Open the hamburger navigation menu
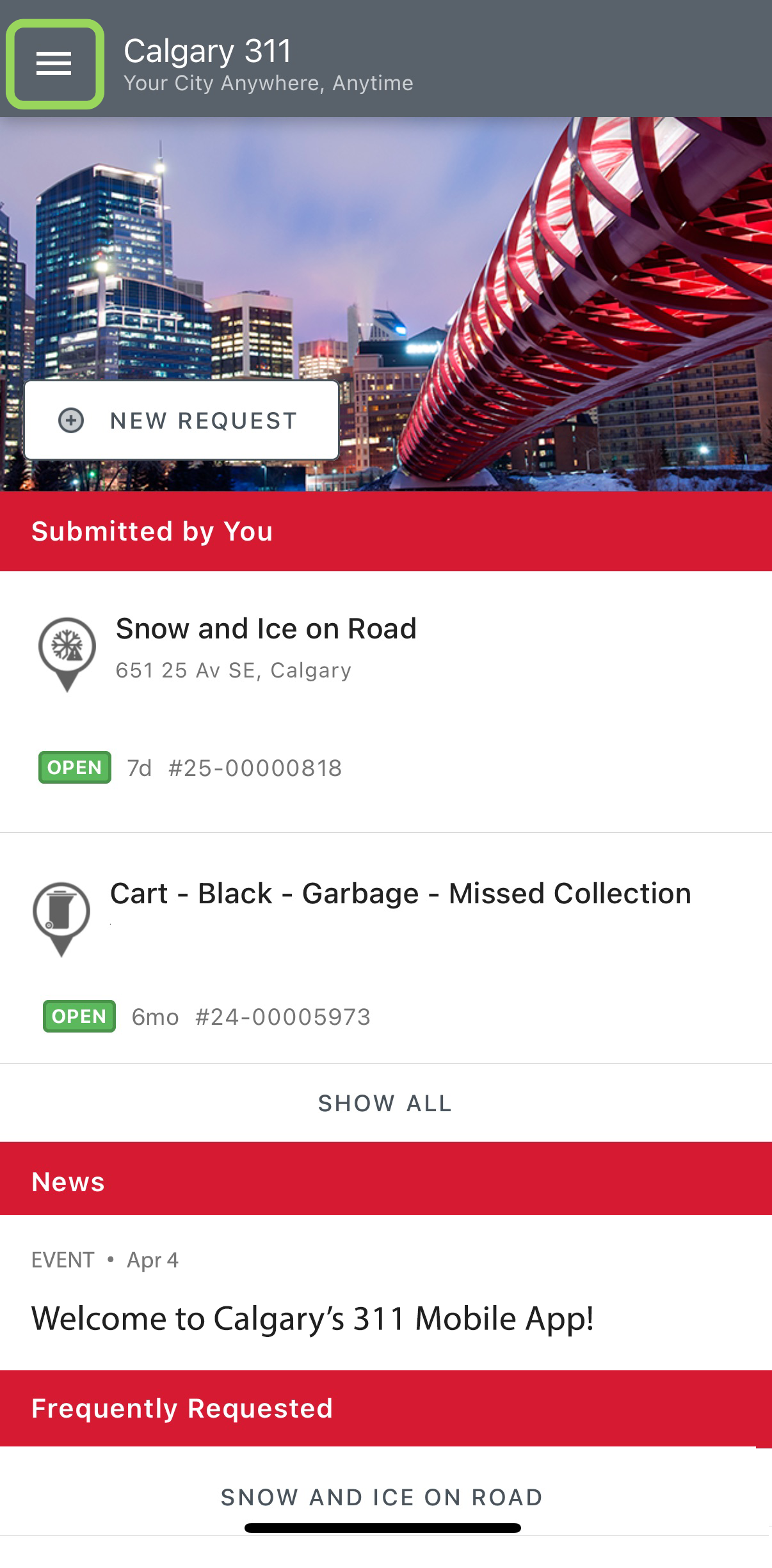Screen dimensions: 772x1568 [54, 64]
